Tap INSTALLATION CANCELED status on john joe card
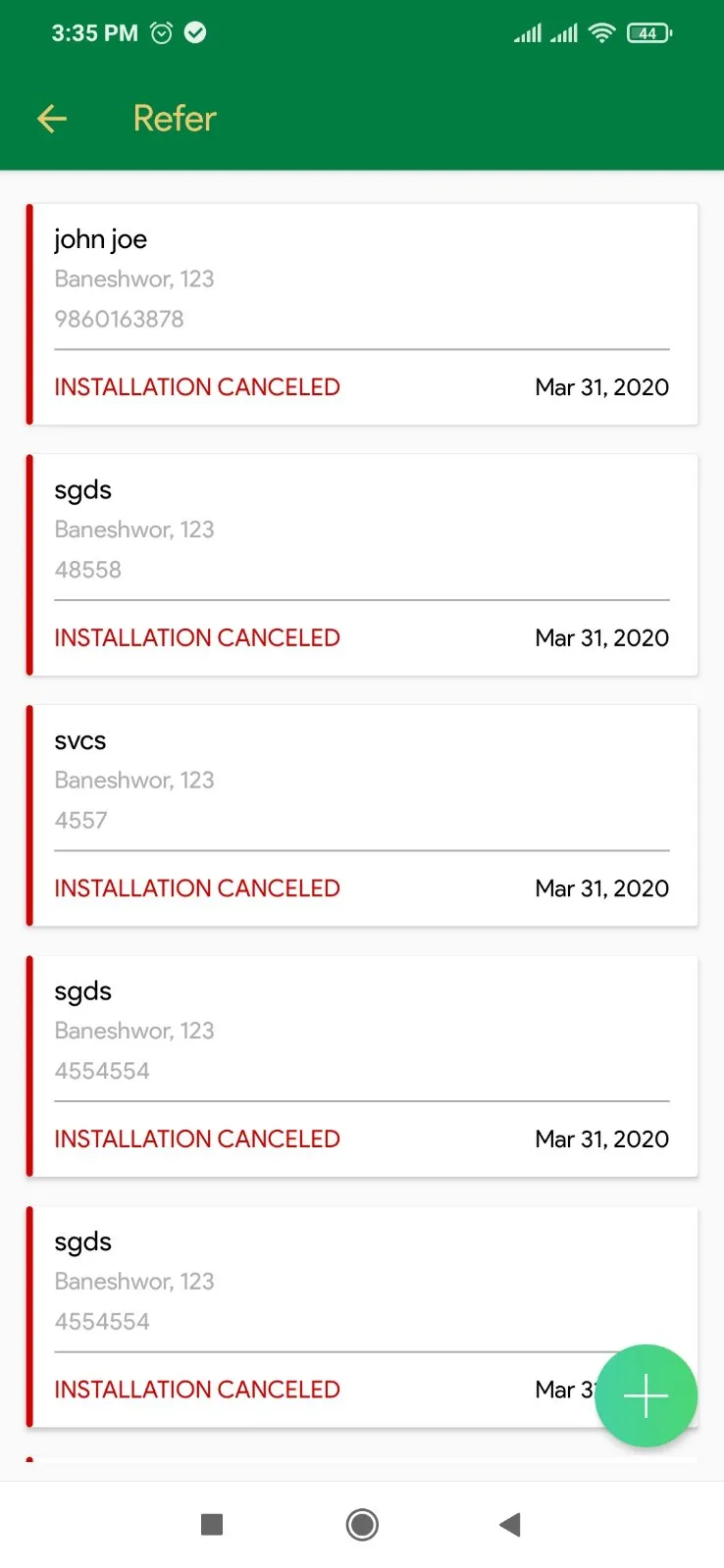 point(196,386)
